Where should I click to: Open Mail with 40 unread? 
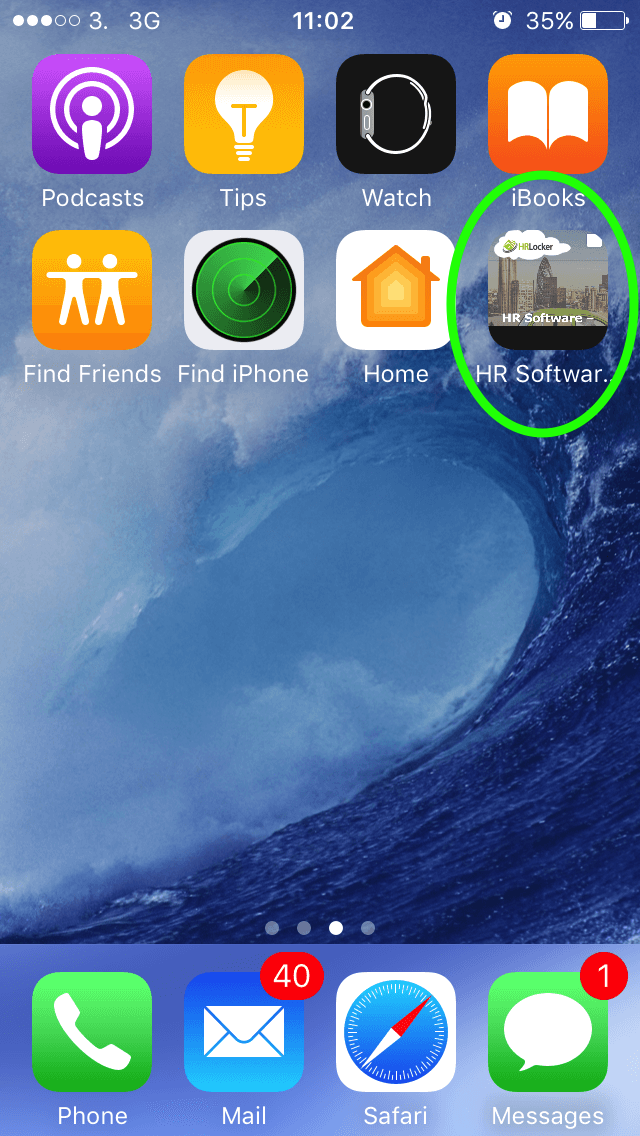(244, 1032)
